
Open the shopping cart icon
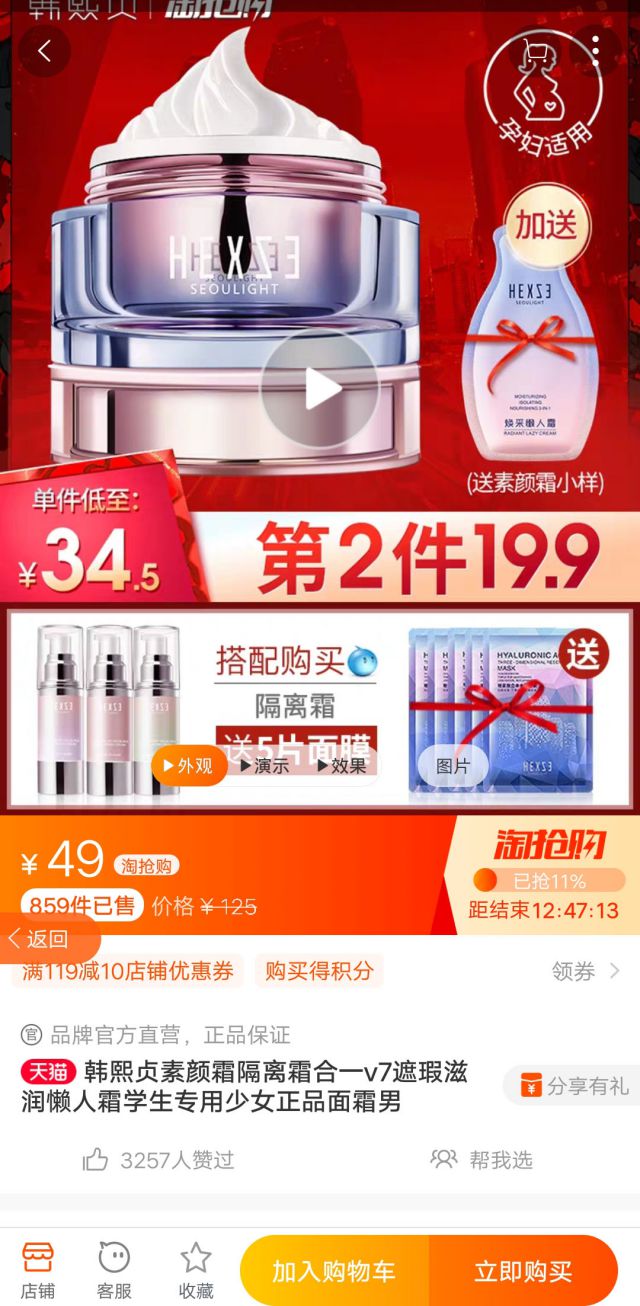(x=537, y=51)
